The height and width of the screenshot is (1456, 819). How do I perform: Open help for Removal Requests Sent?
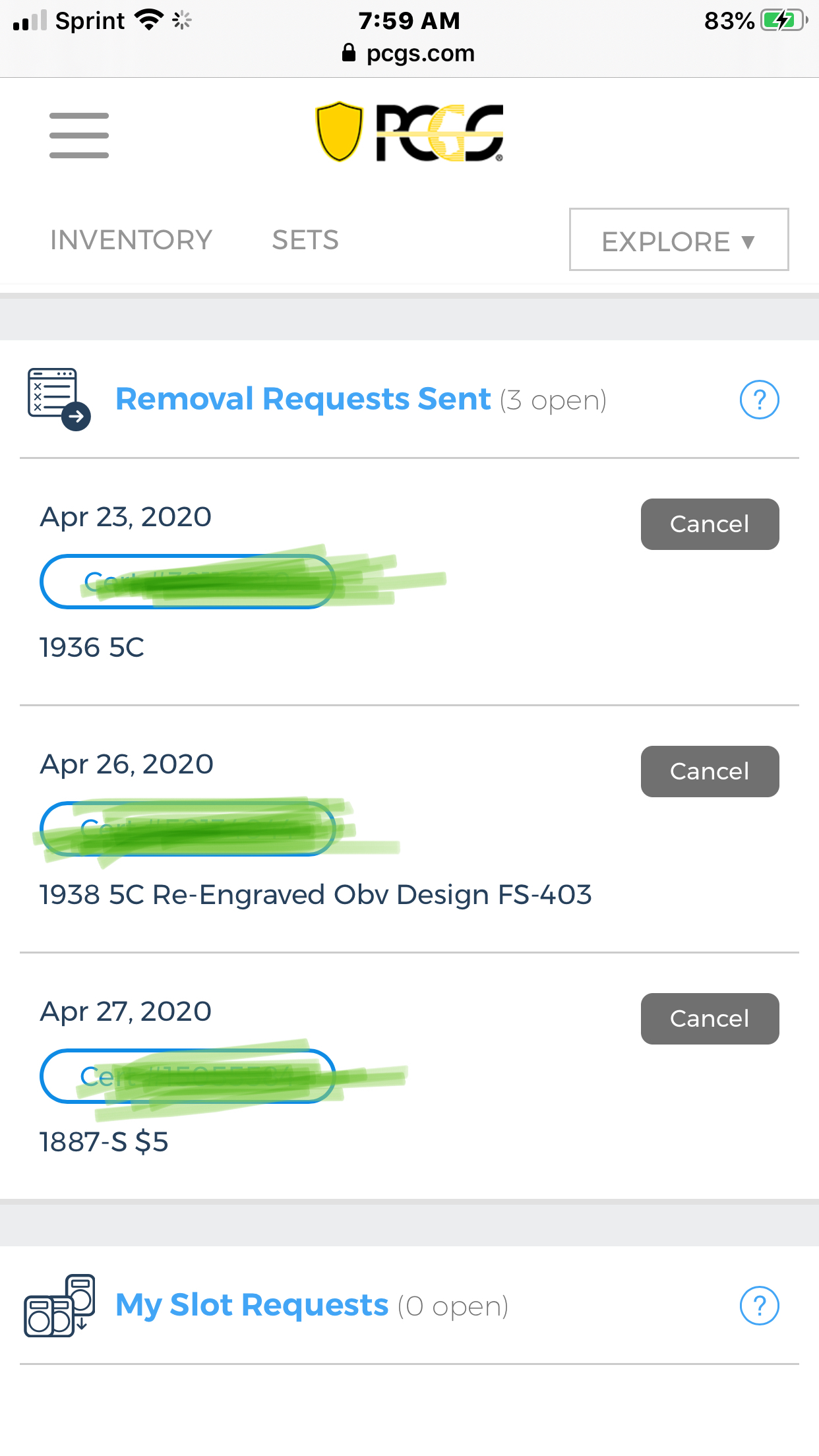point(759,400)
